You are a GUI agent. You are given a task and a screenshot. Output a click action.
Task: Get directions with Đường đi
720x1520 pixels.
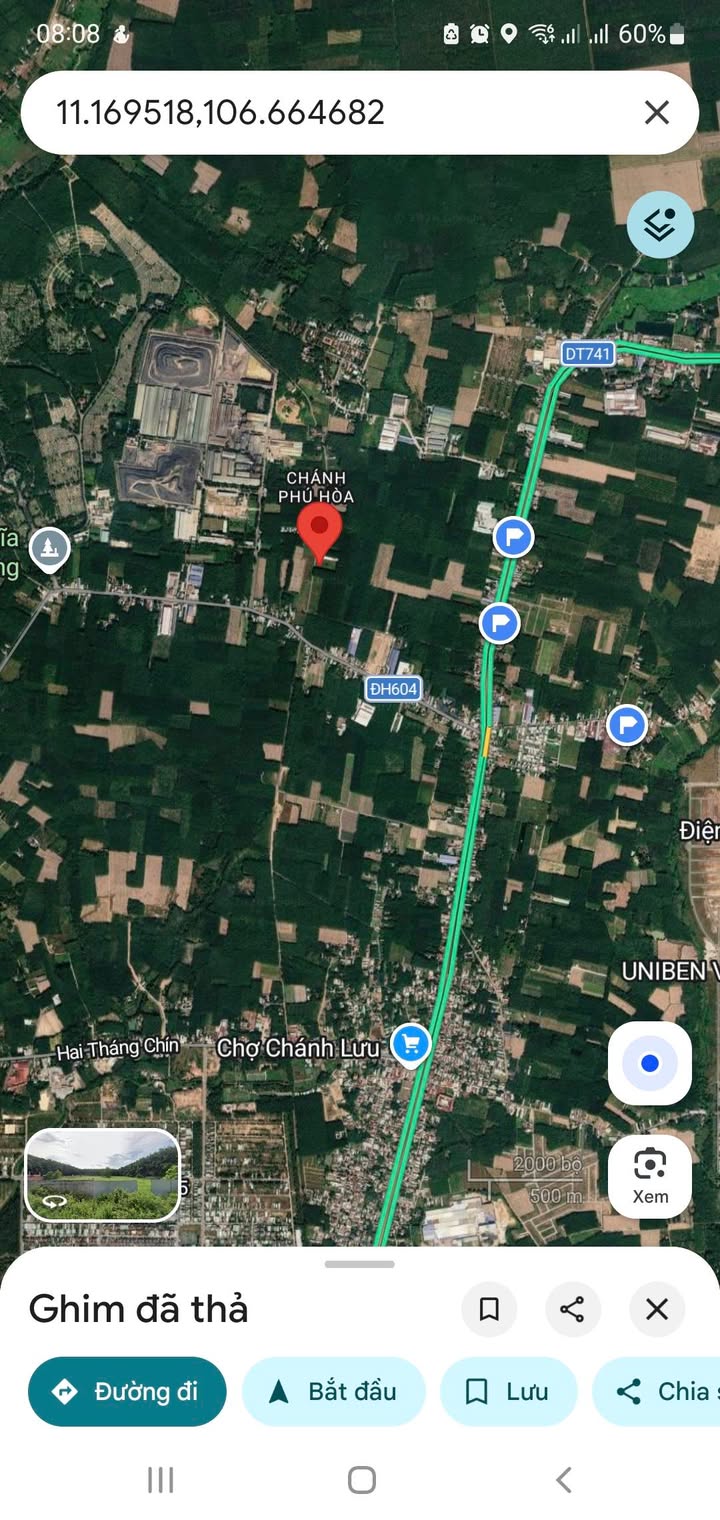127,1391
